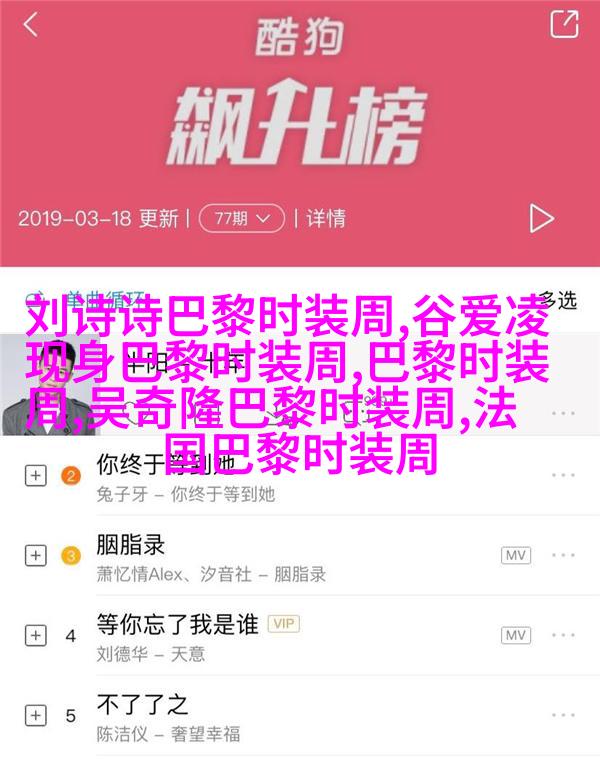The height and width of the screenshot is (759, 600).
Task: Share the 飙升榜 chart
Action: tap(563, 24)
